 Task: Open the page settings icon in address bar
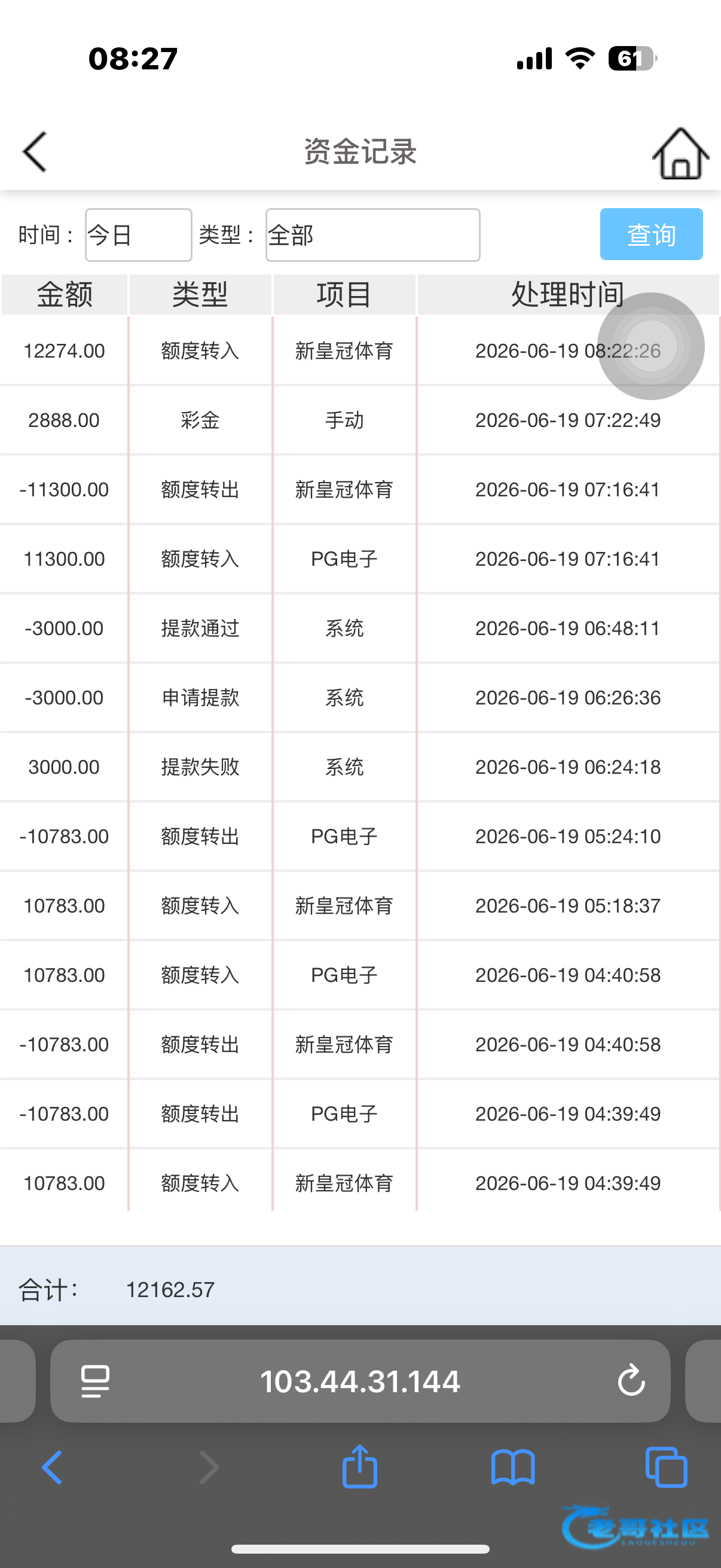pos(96,1380)
